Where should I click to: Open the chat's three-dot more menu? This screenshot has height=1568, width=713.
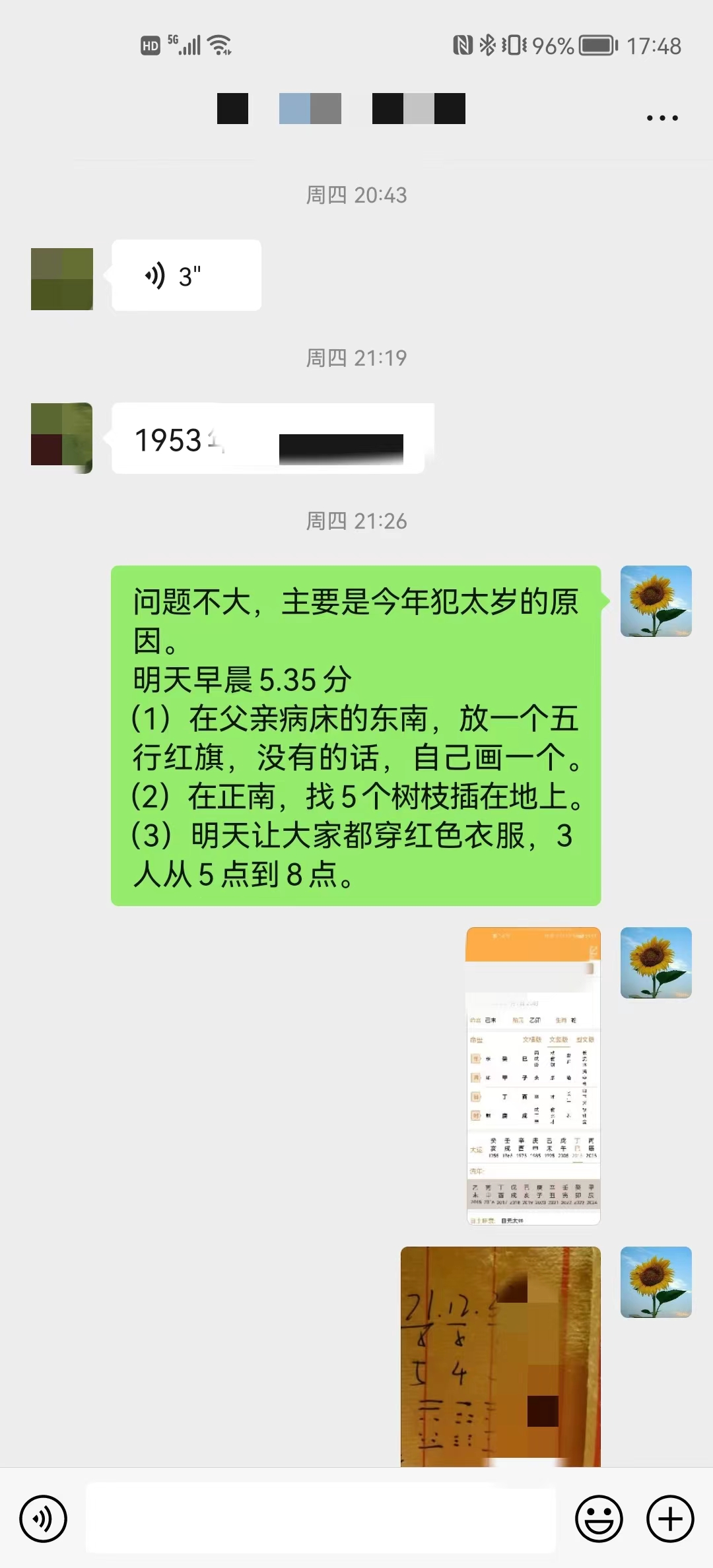click(x=662, y=118)
